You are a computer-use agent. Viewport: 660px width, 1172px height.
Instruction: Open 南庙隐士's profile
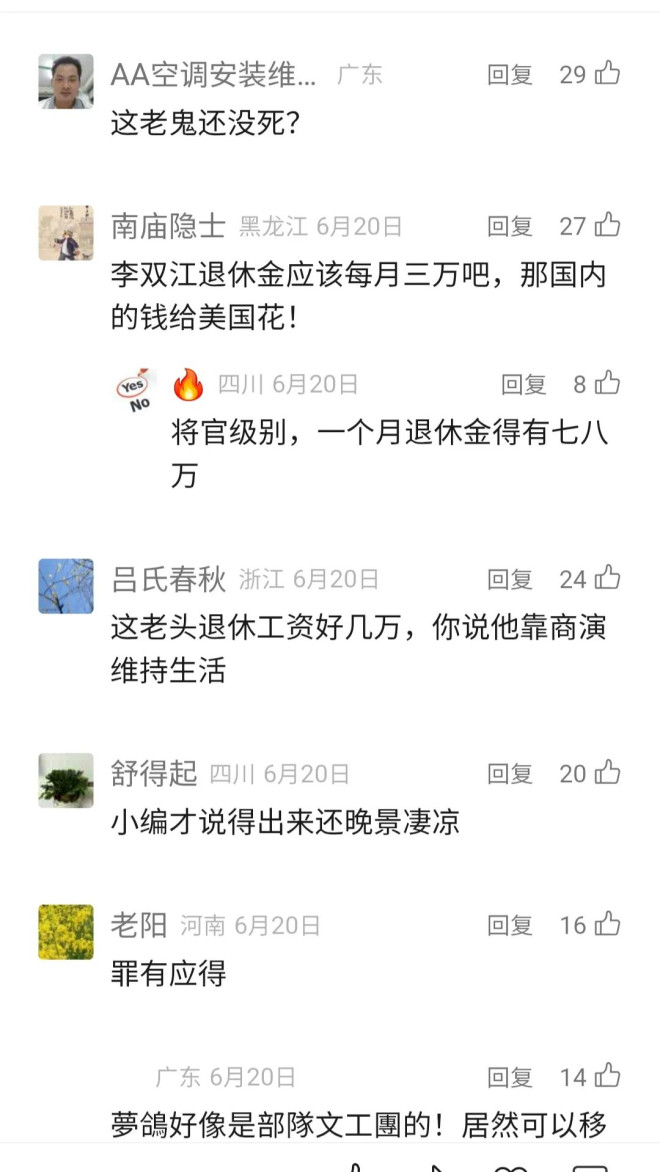coord(66,232)
